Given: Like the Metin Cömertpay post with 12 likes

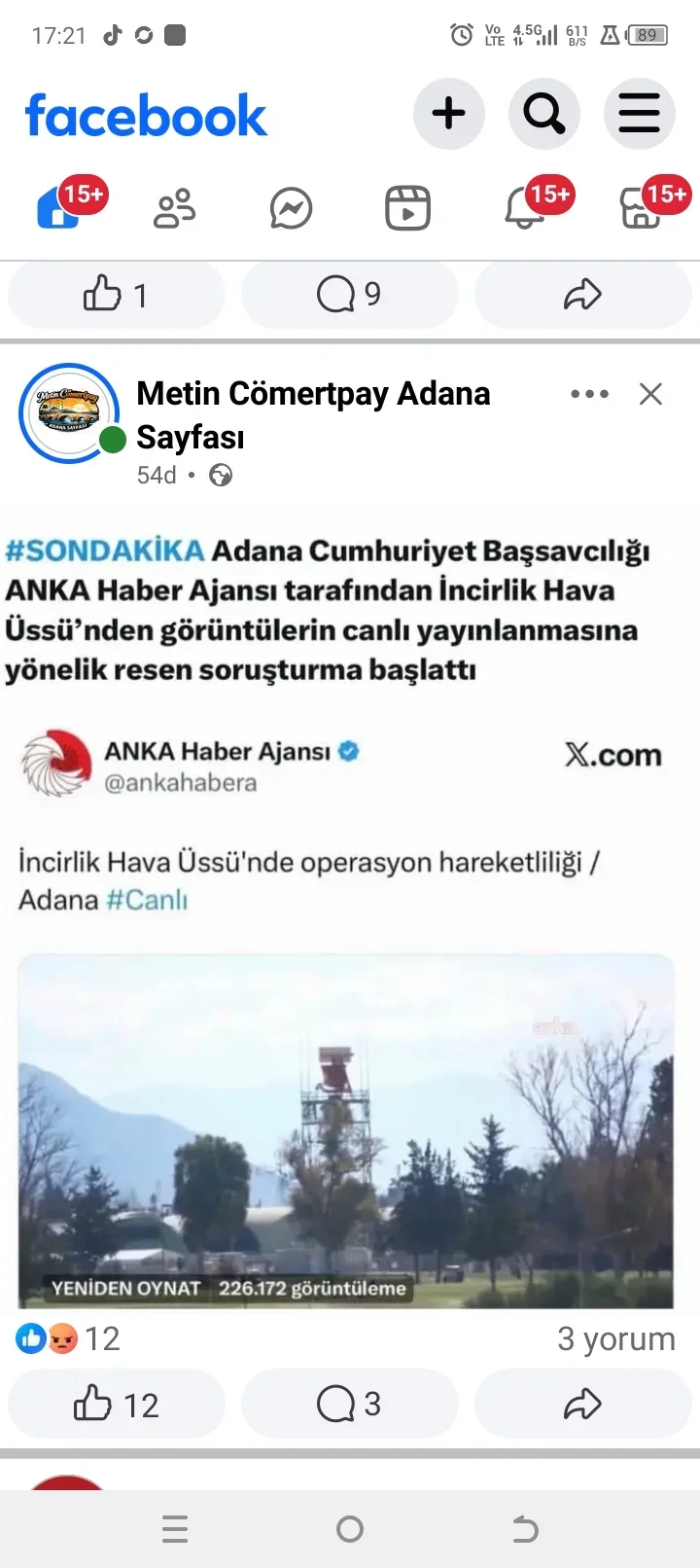Looking at the screenshot, I should pos(116,1405).
